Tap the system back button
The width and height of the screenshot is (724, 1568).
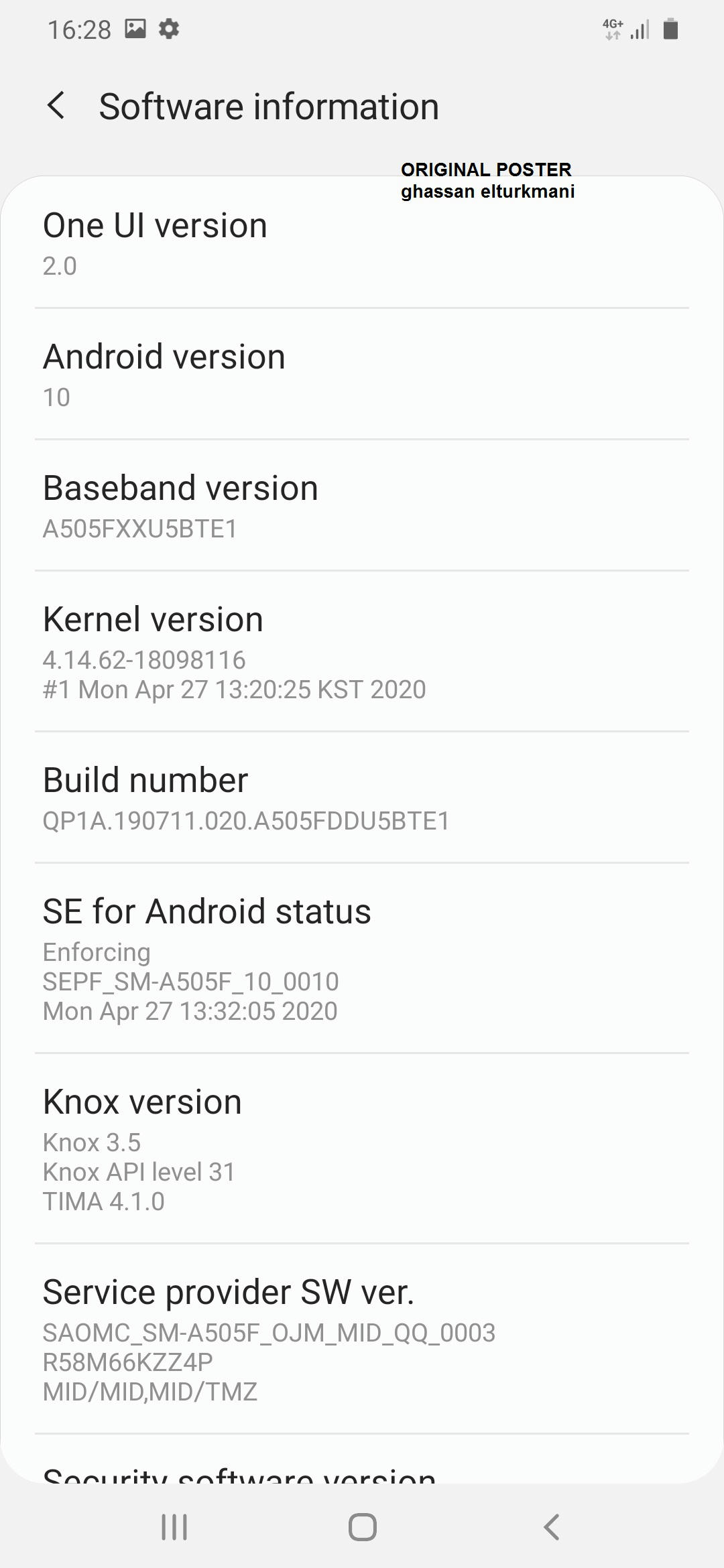coord(551,1527)
